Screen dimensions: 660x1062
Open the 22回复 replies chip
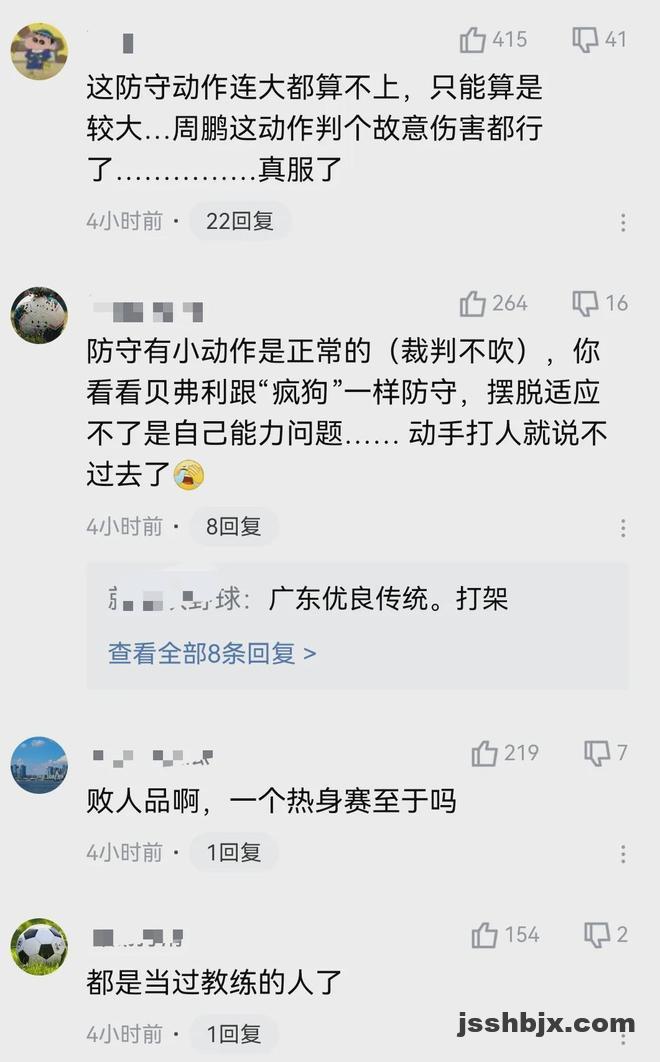click(x=240, y=221)
